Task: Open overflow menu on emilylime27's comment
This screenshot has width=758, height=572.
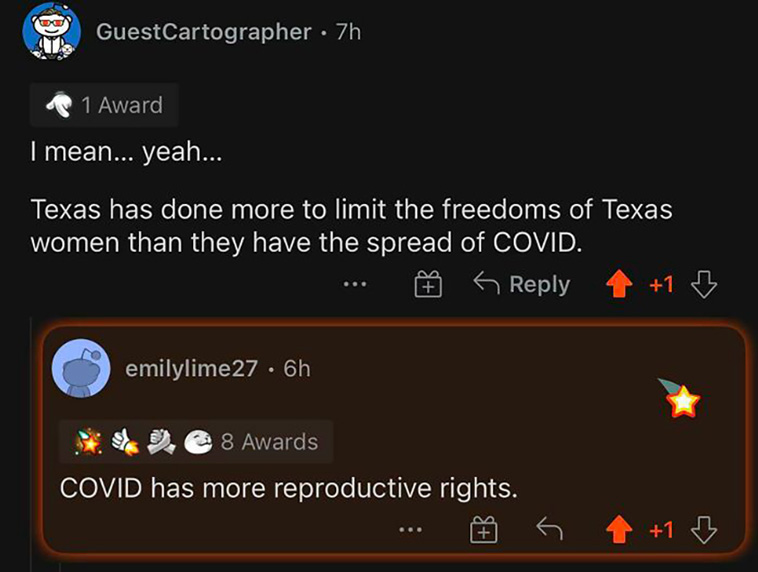Action: (x=410, y=530)
